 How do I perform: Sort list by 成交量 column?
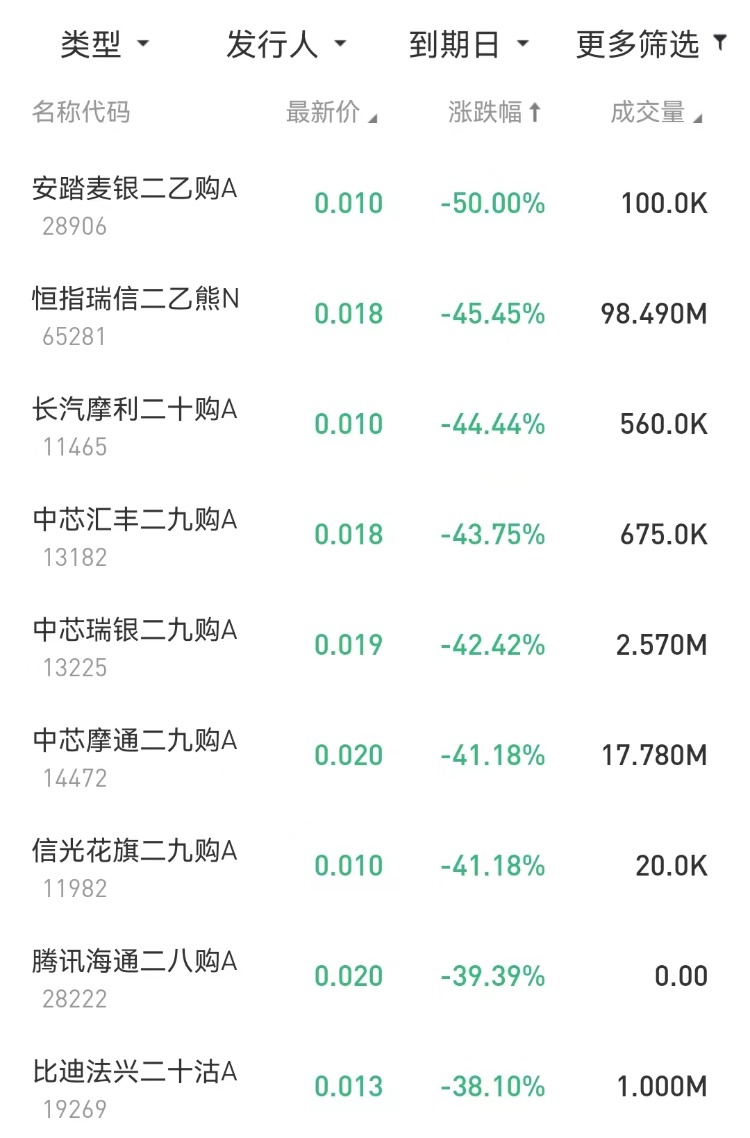(655, 113)
